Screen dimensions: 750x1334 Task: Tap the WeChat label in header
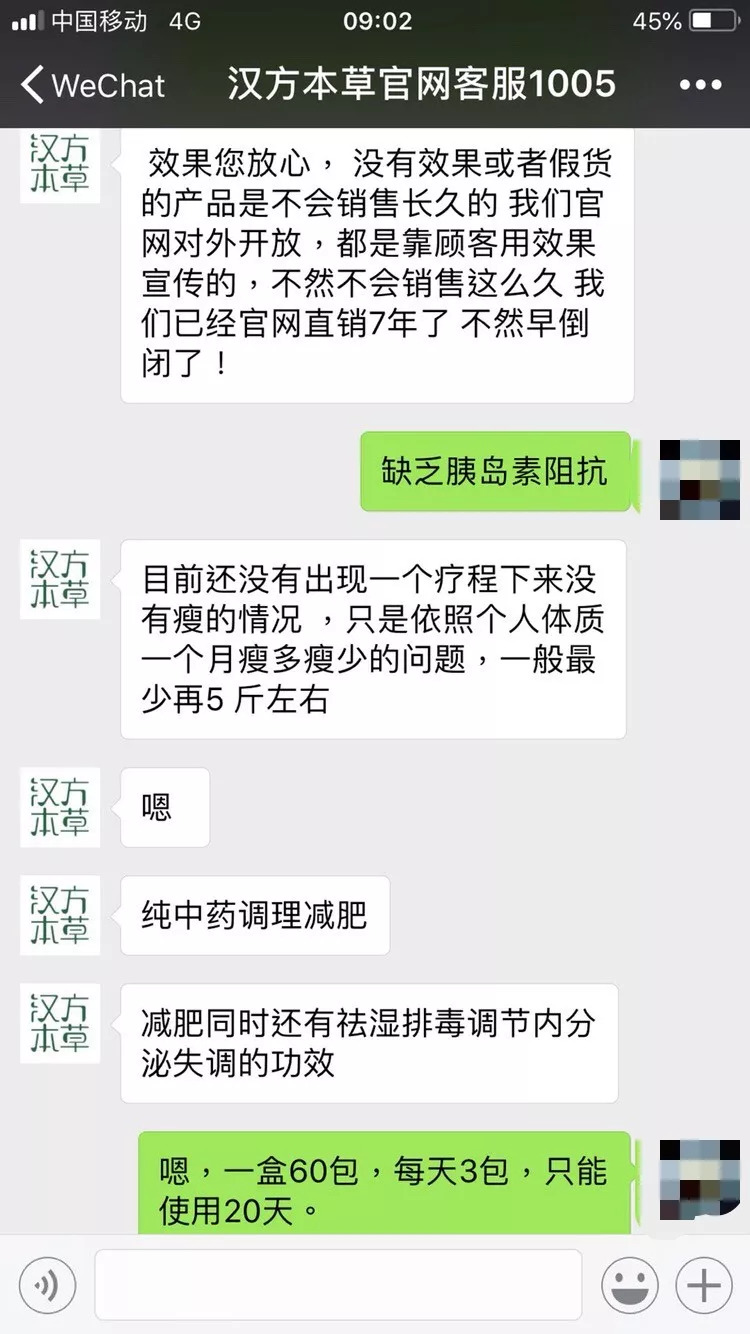[104, 86]
